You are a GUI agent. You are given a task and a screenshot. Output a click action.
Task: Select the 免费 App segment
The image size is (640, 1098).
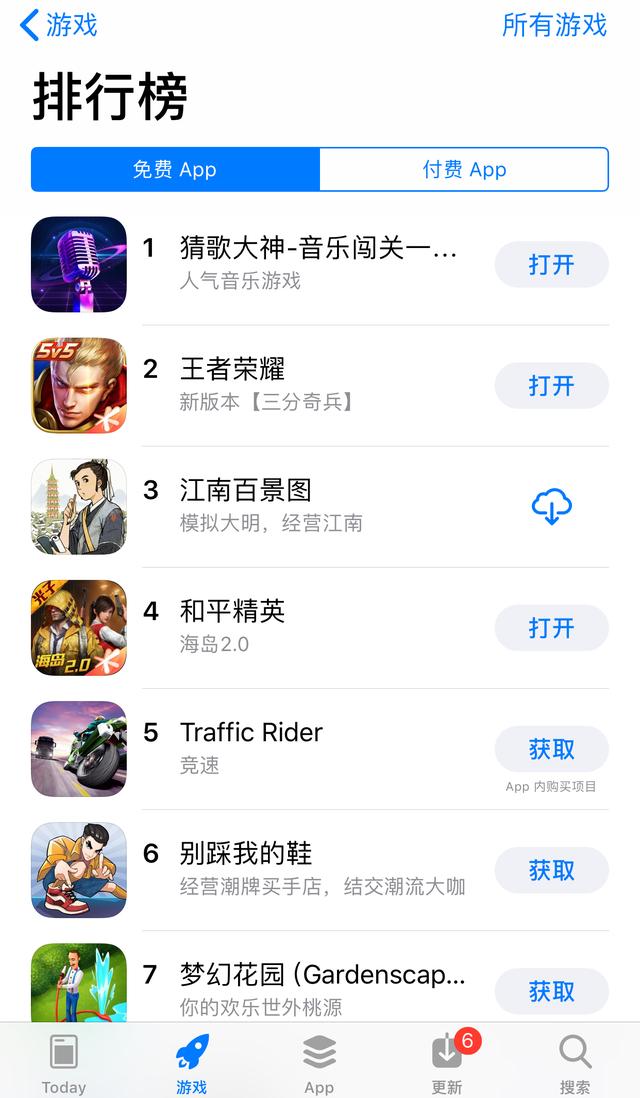(175, 169)
